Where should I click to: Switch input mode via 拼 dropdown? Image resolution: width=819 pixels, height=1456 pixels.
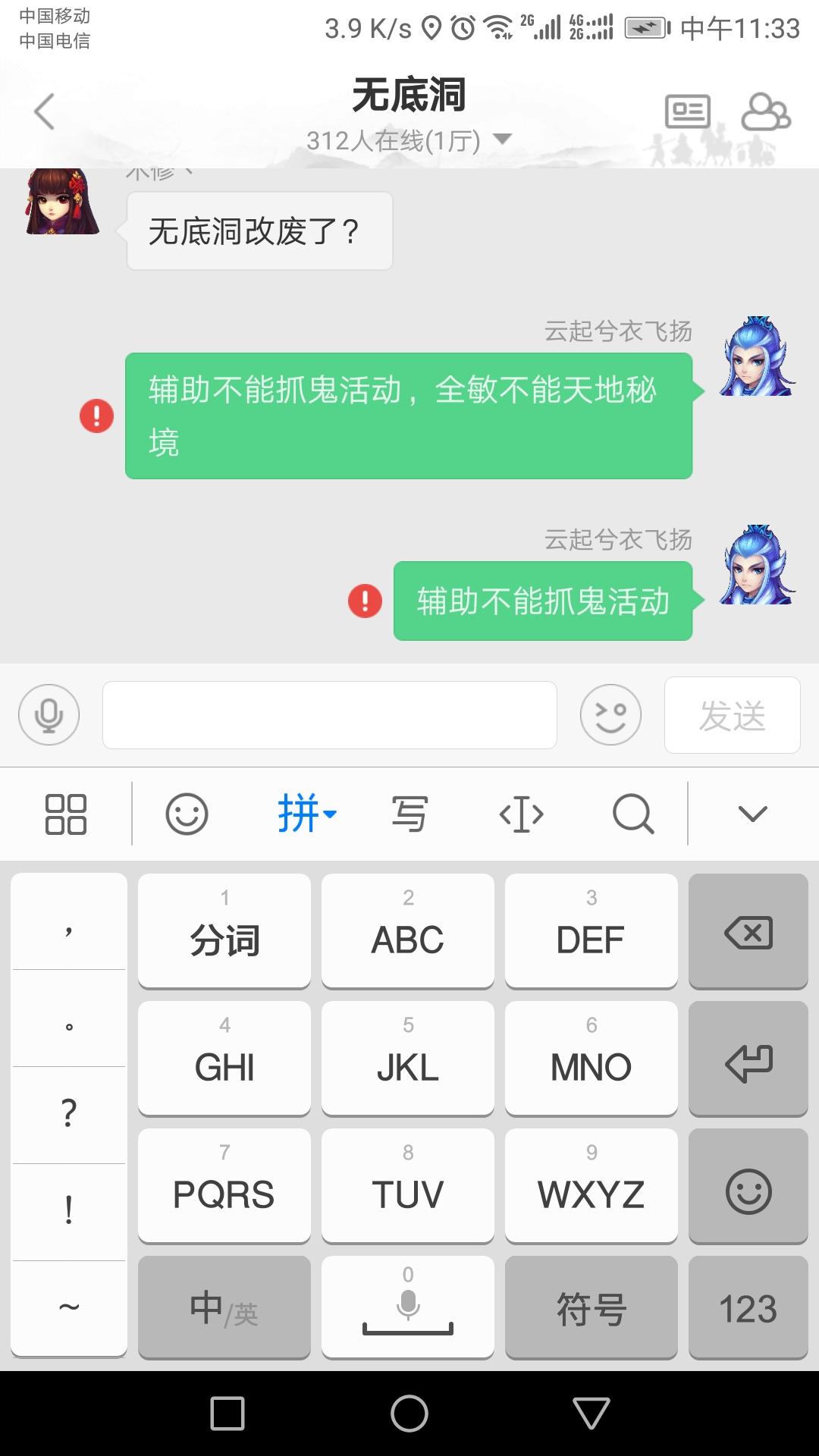click(306, 814)
